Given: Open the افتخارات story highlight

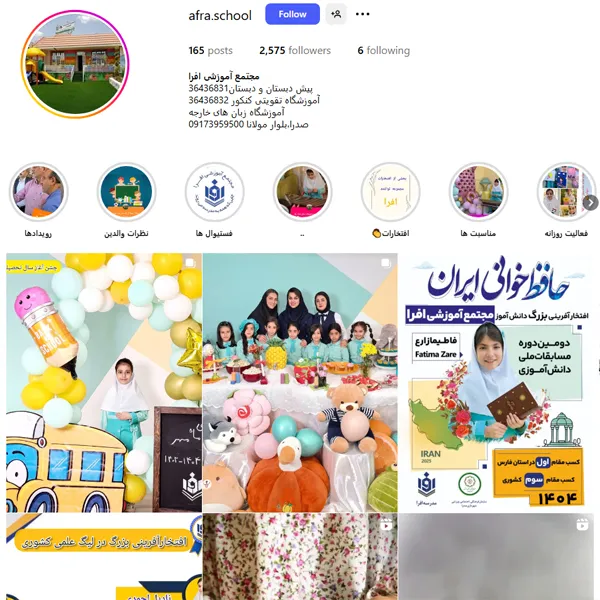Looking at the screenshot, I should (391, 192).
